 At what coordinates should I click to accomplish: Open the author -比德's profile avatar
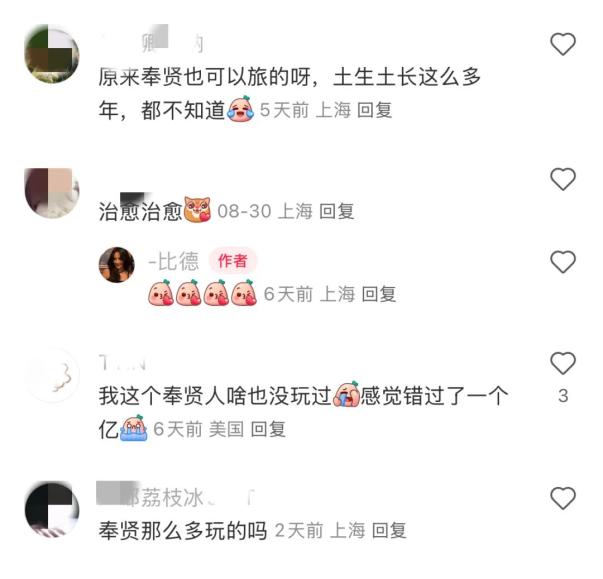[x=117, y=264]
